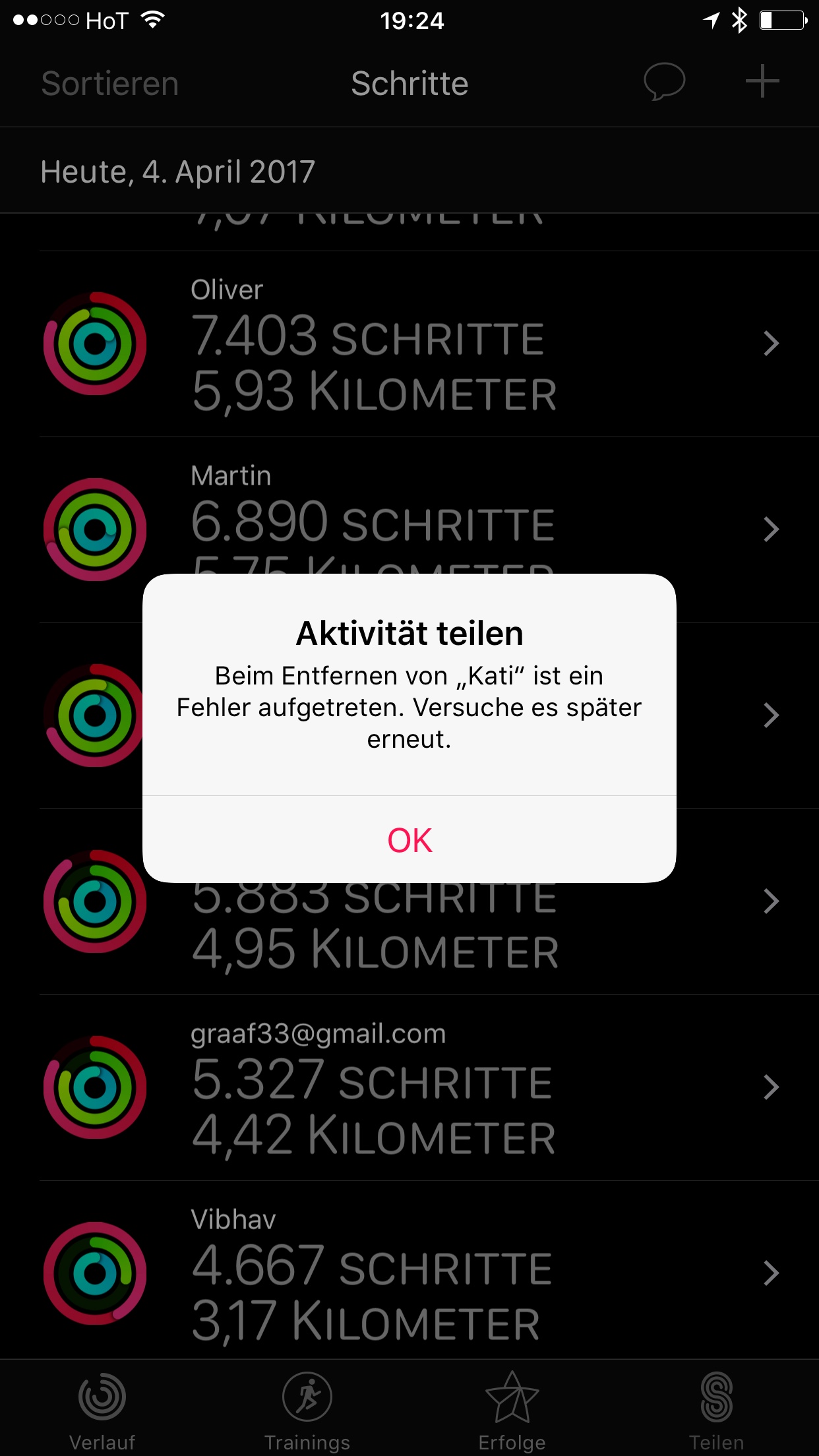Add a friend with the plus icon
This screenshot has width=819, height=1456.
[x=762, y=82]
